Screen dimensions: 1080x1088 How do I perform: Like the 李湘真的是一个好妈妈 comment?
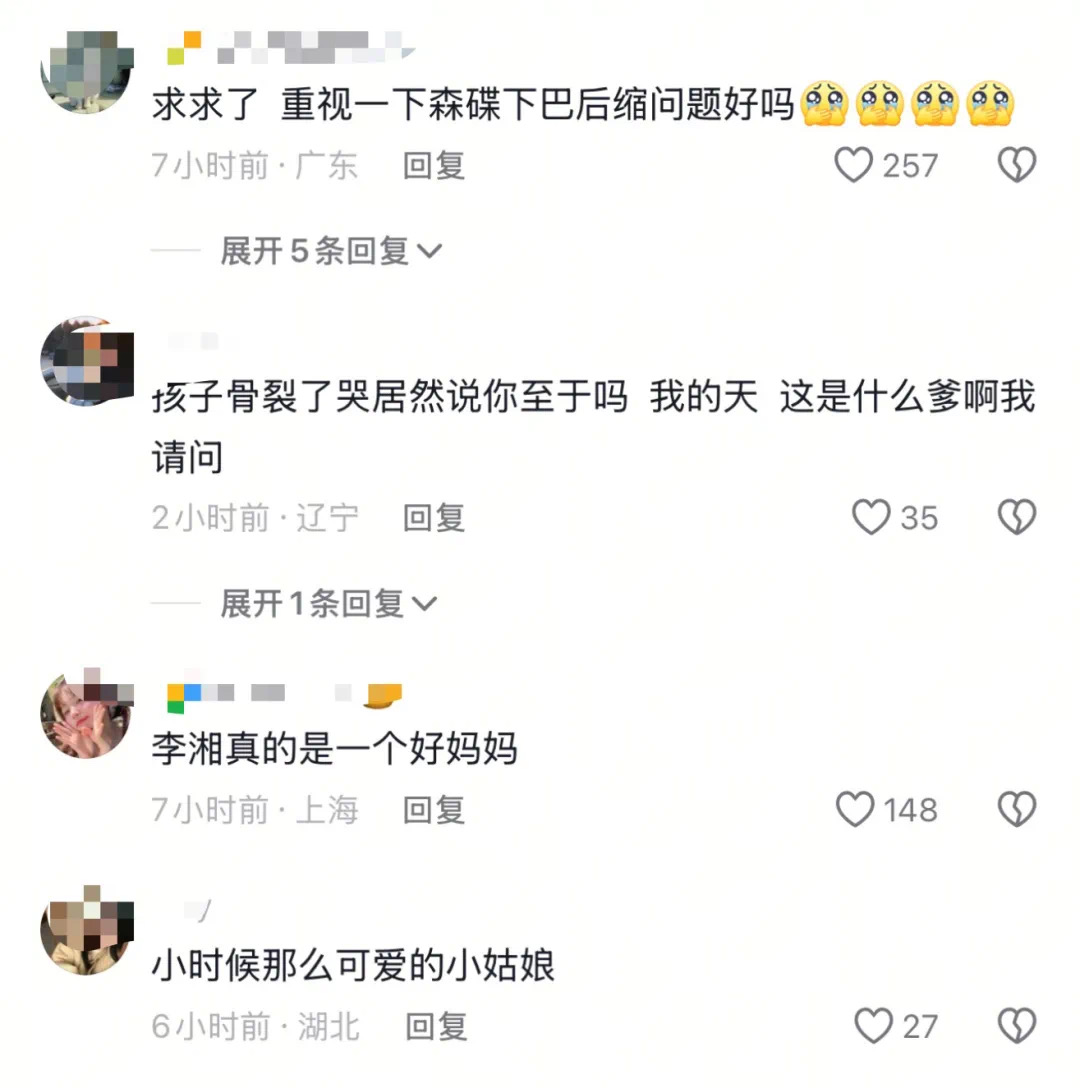tap(854, 809)
